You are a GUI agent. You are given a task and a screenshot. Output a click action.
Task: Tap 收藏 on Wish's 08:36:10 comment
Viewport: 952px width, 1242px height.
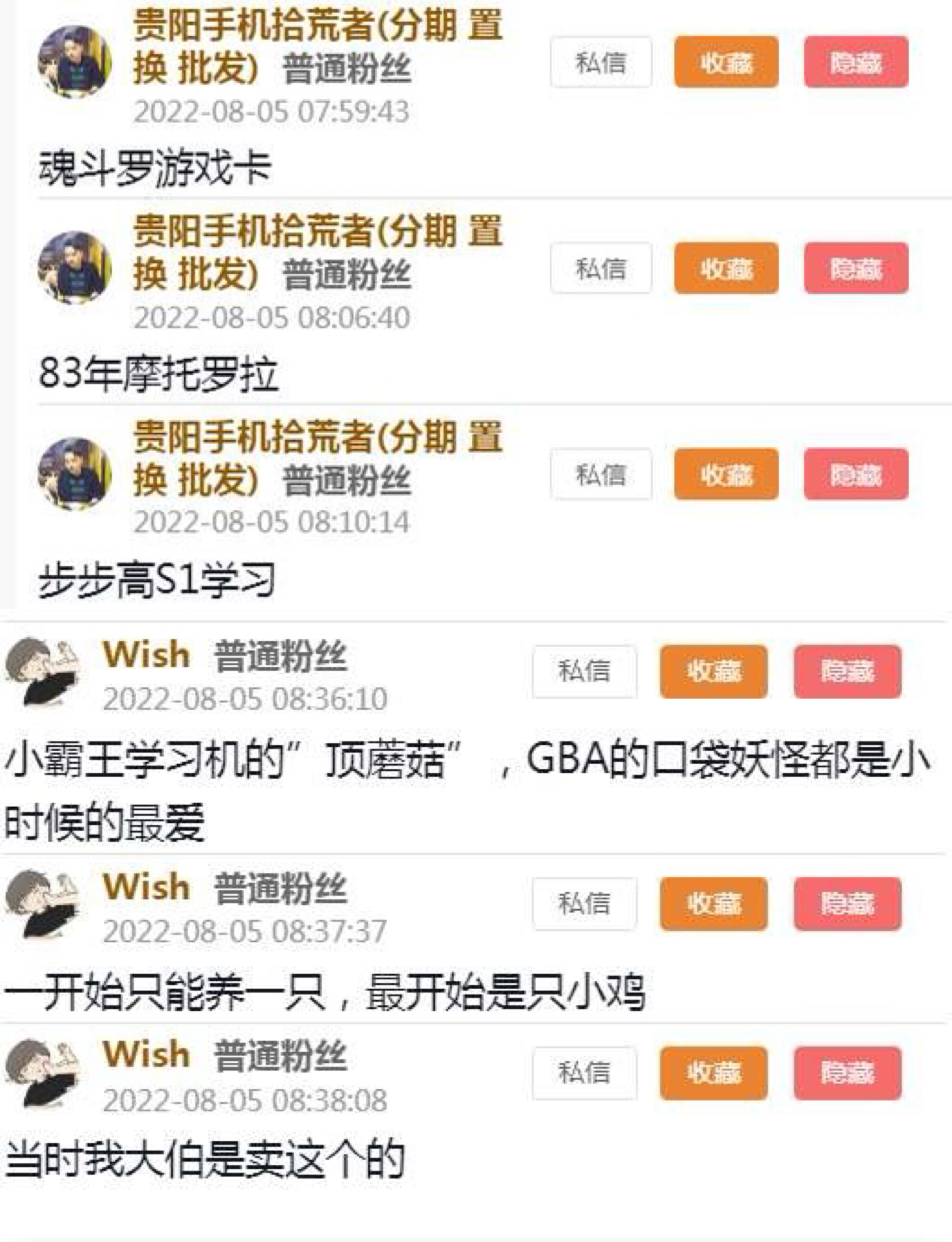tap(713, 671)
